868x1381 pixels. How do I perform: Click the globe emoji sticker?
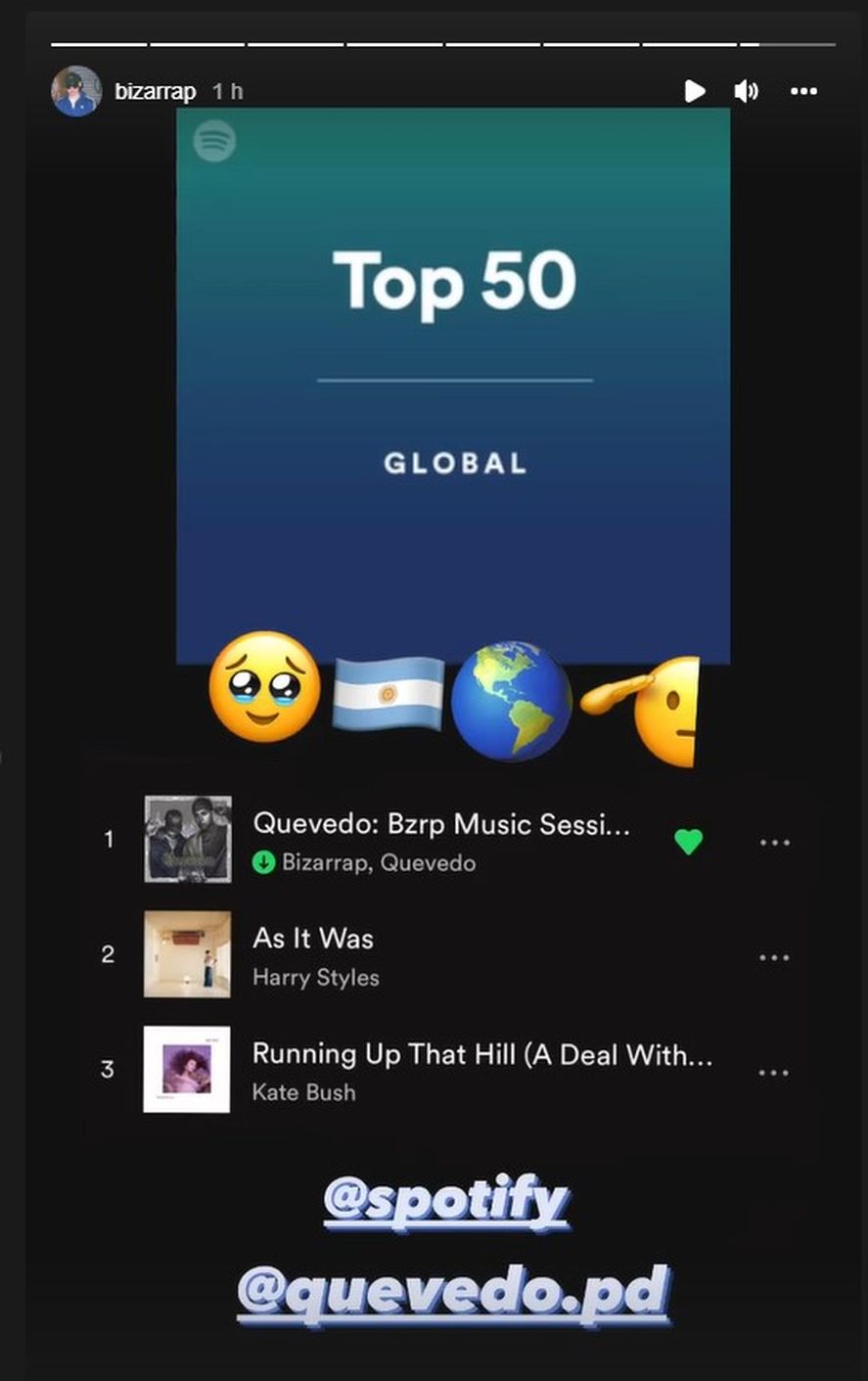(510, 701)
